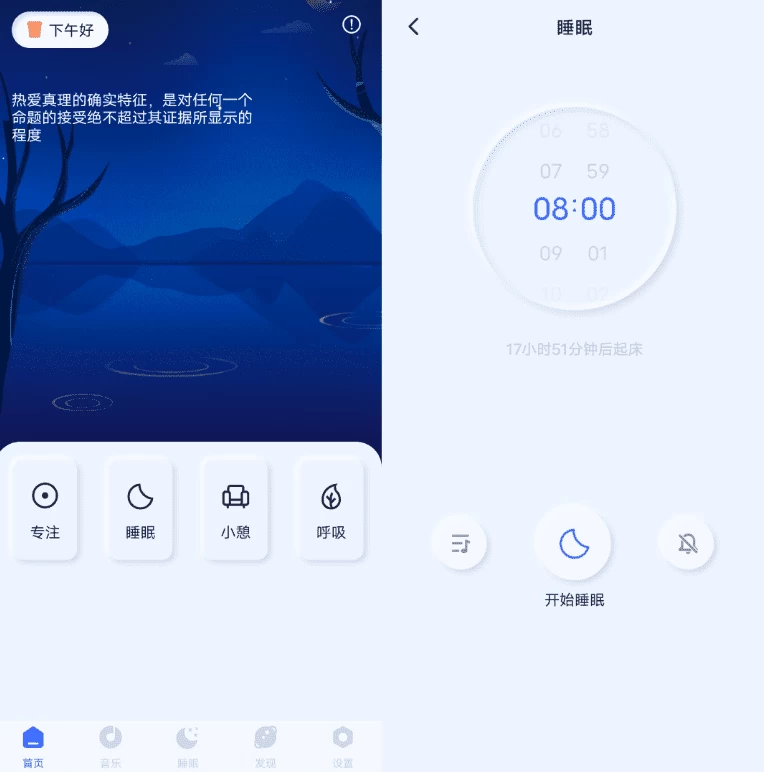
Task: Tap the moon icon to start sleeping
Action: tap(573, 542)
